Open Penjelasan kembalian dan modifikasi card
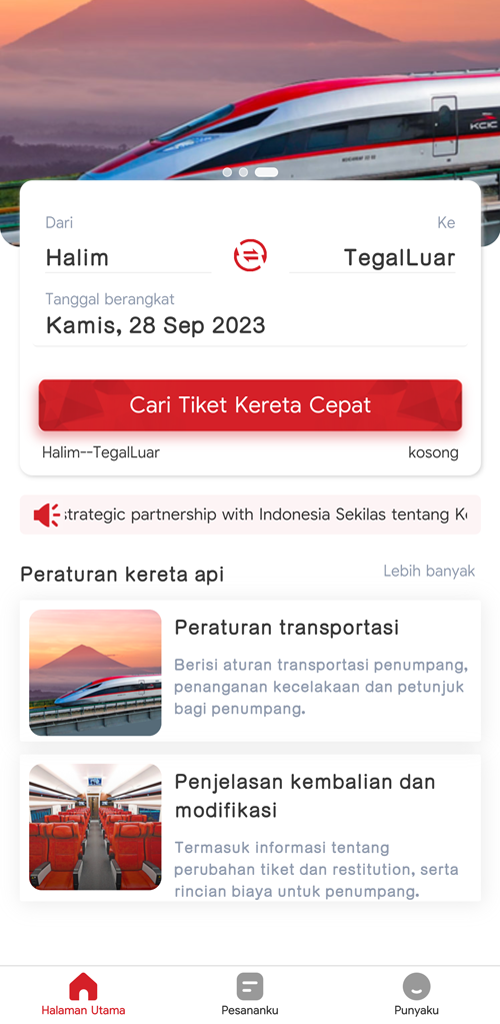The width and height of the screenshot is (500, 1024). point(250,828)
